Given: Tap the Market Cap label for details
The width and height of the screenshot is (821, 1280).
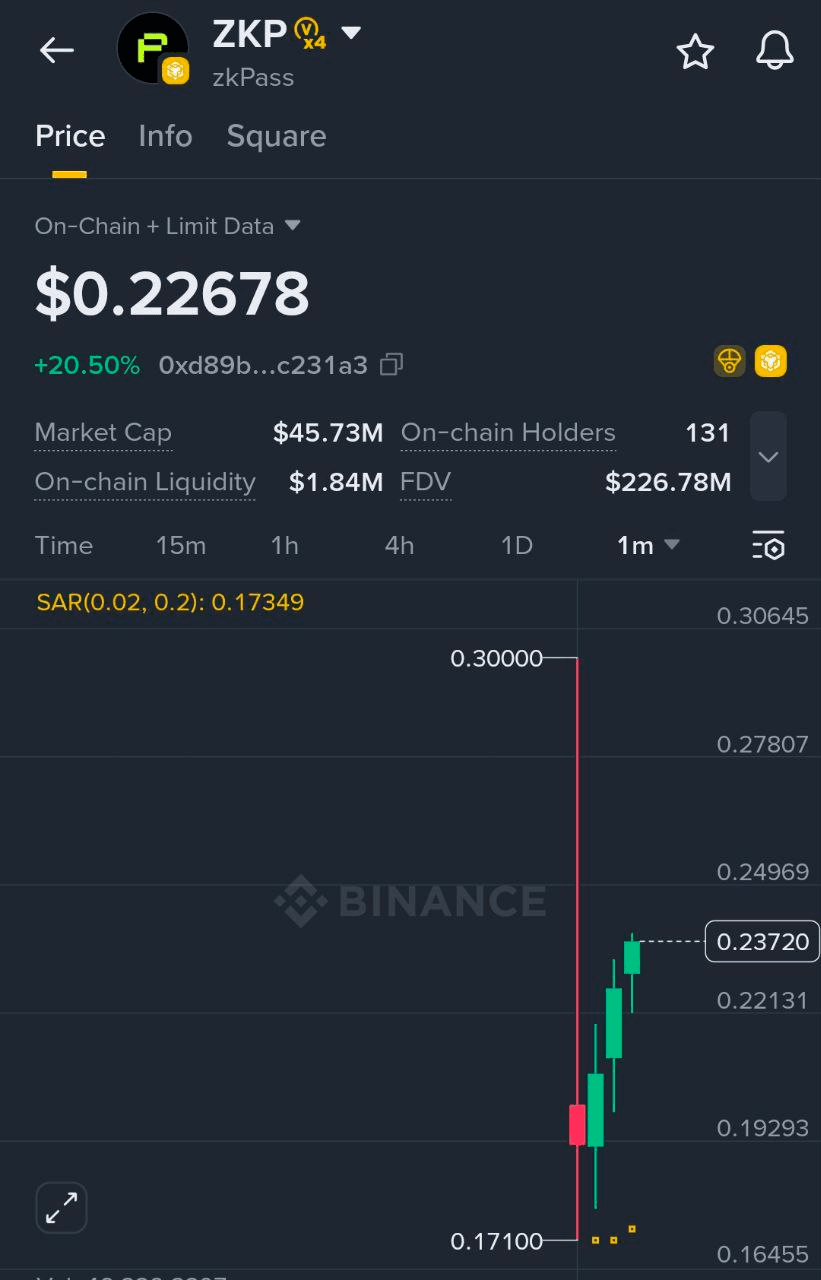Looking at the screenshot, I should pyautogui.click(x=103, y=433).
